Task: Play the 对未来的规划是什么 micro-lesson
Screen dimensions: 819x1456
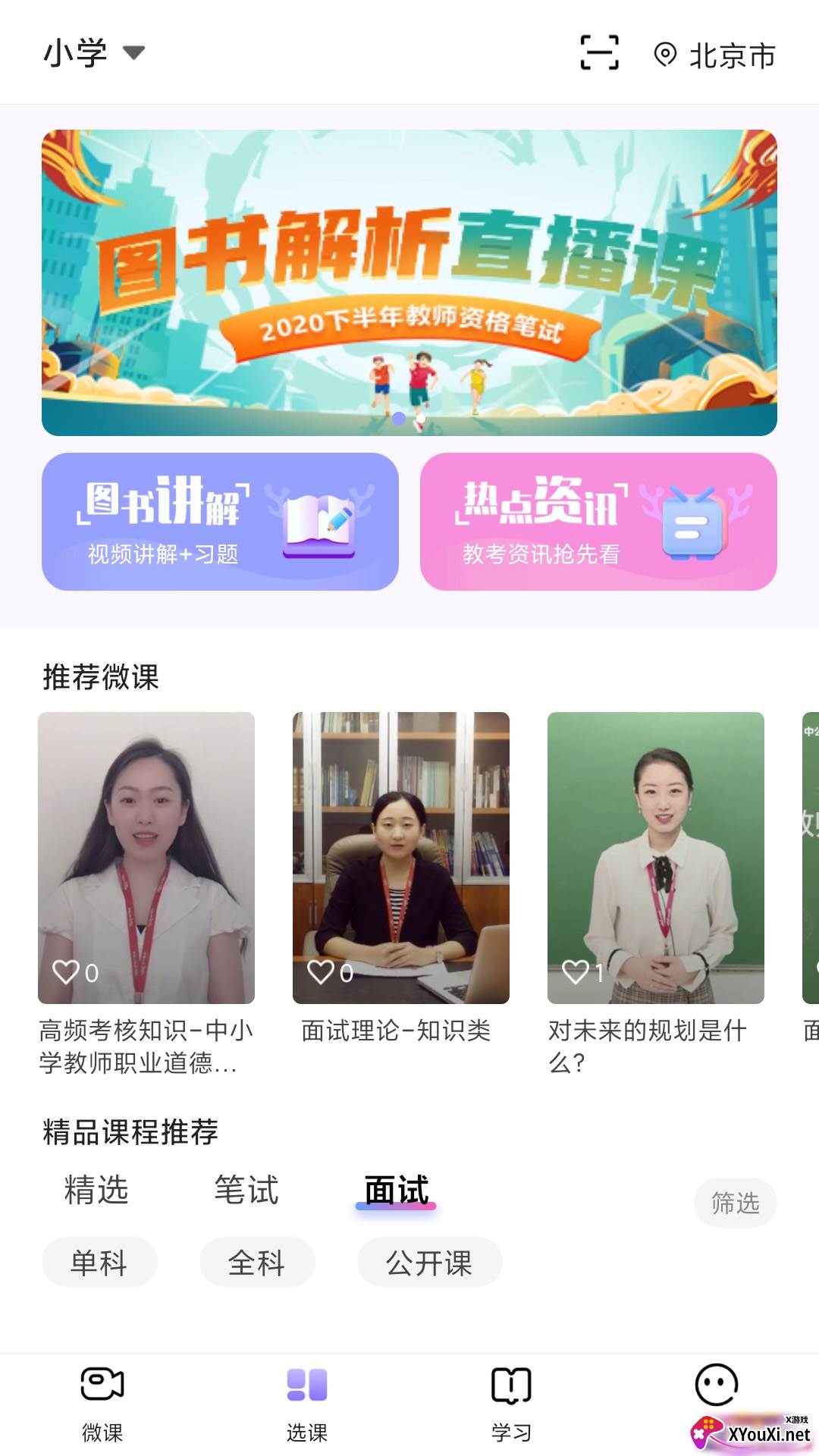Action: tap(656, 858)
